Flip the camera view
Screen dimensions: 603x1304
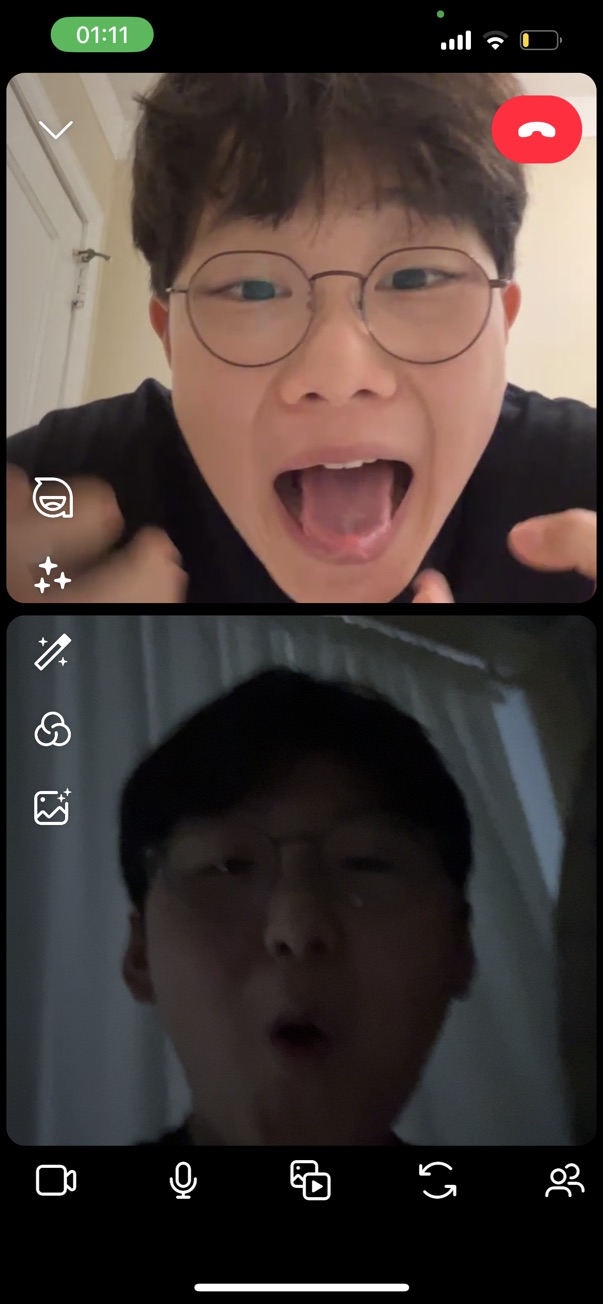[x=437, y=1181]
